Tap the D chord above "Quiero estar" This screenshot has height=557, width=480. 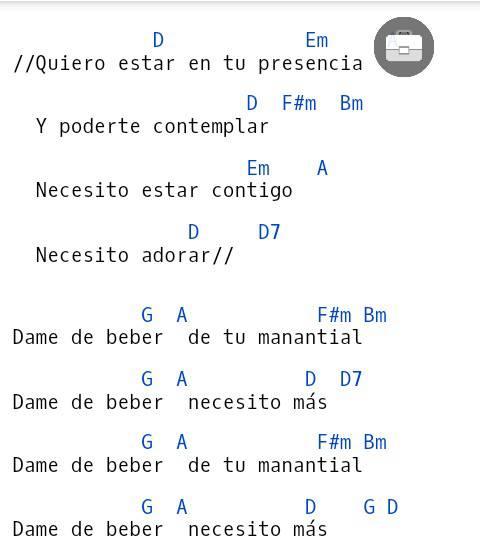pos(158,40)
